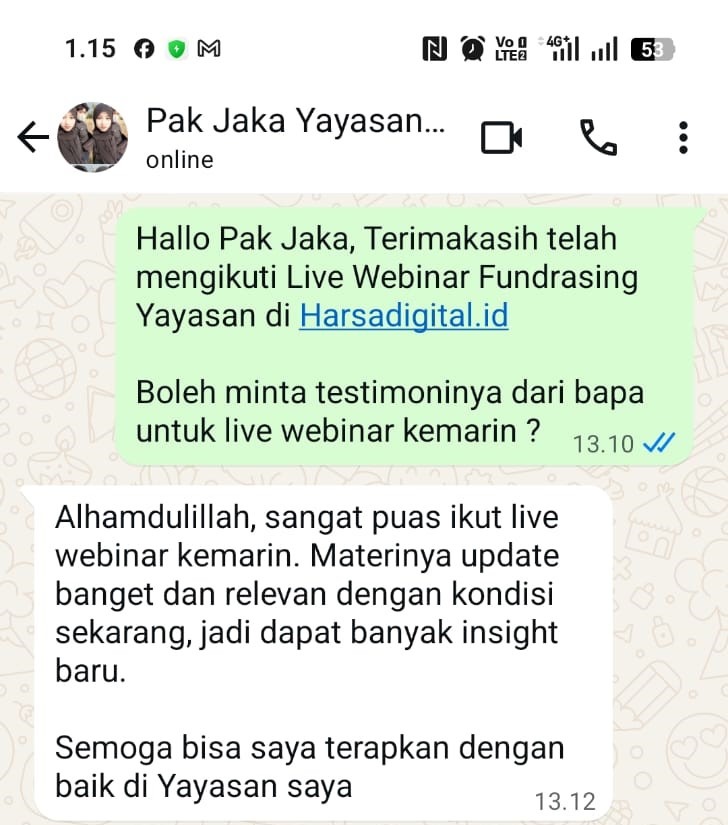The width and height of the screenshot is (728, 825).
Task: View Pak Jaka's profile picture
Action: coord(92,138)
